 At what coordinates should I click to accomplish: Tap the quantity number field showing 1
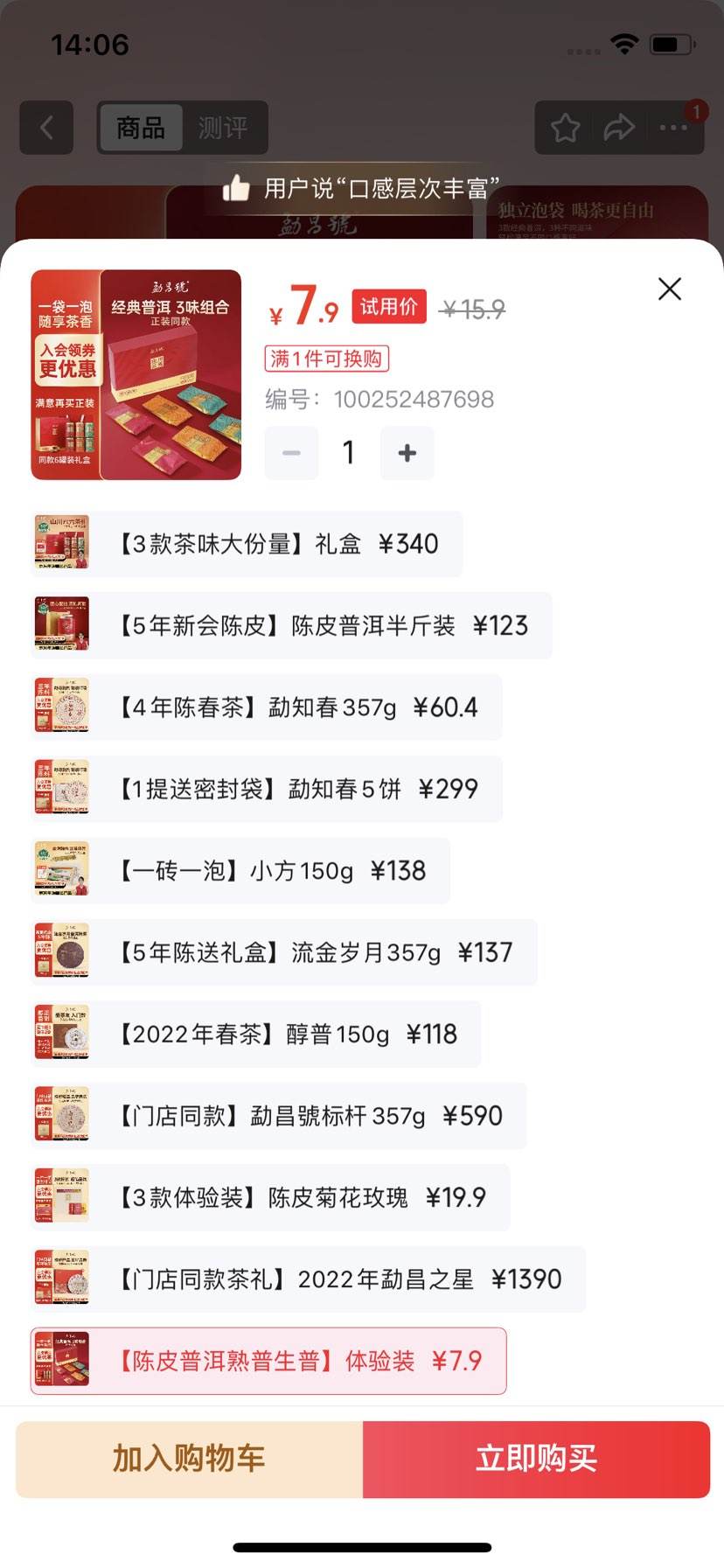[348, 452]
